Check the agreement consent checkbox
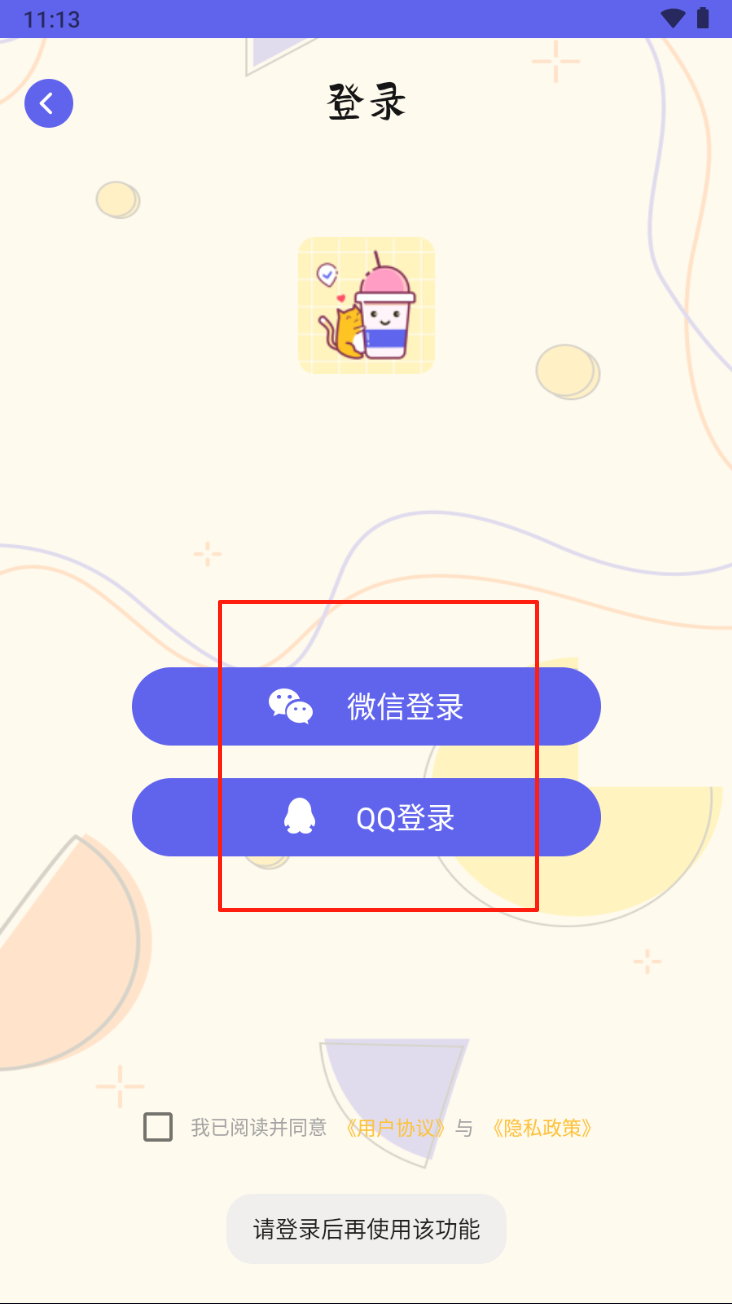The height and width of the screenshot is (1304, 732). [158, 1127]
